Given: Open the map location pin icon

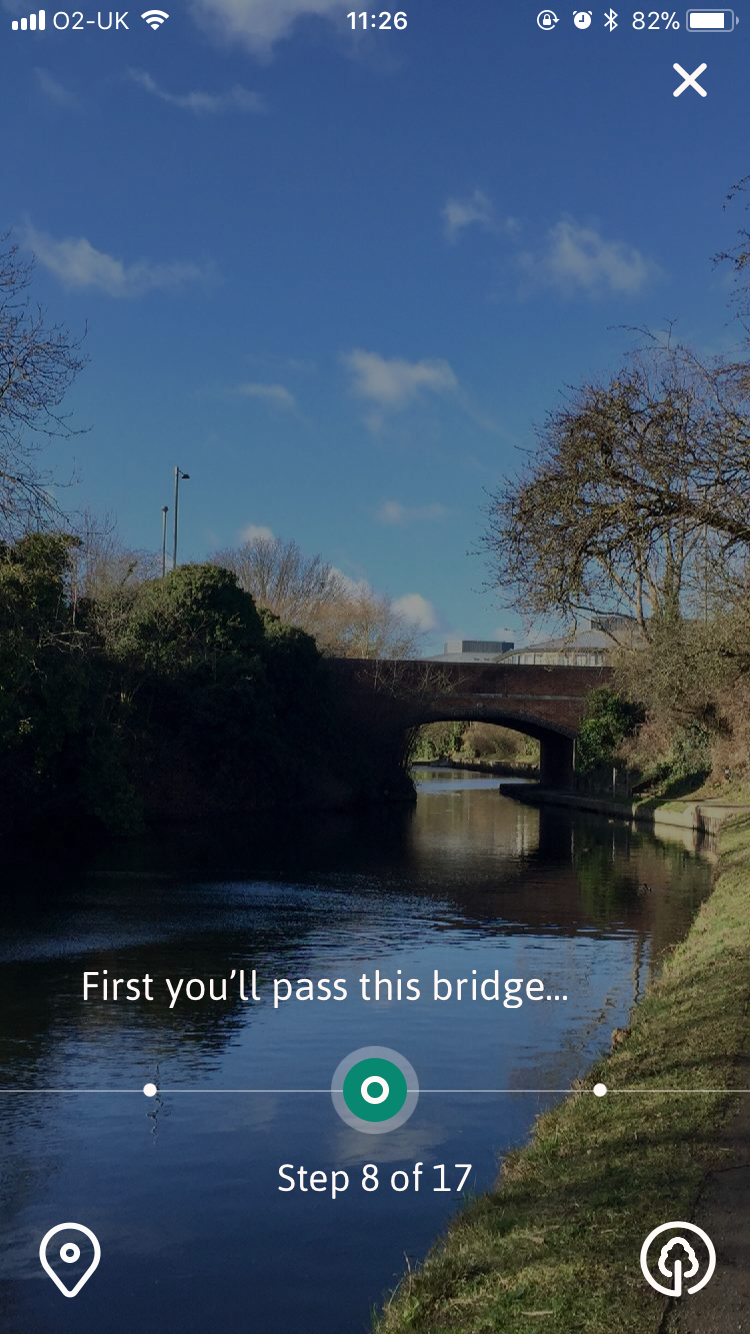Looking at the screenshot, I should pos(70,1259).
